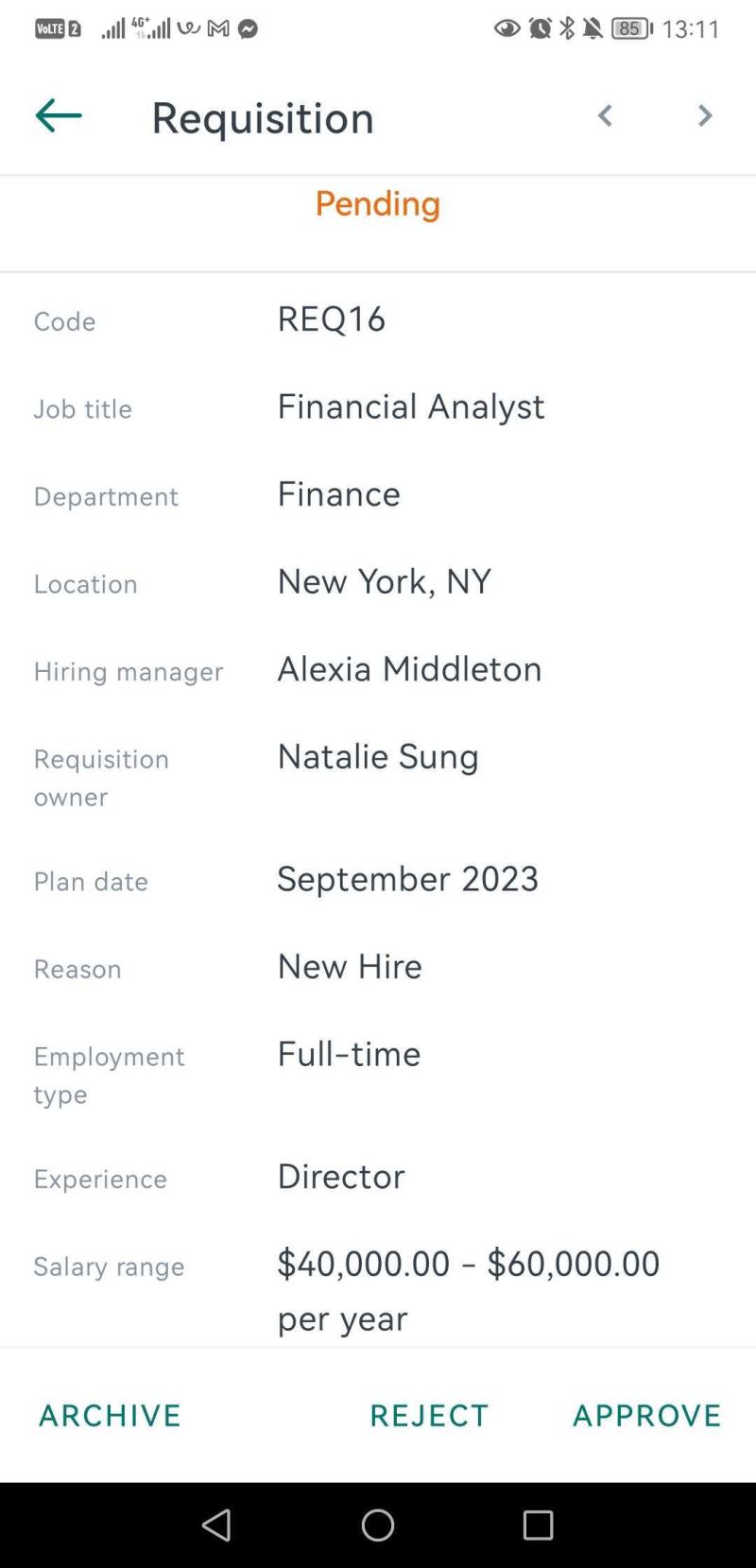Viewport: 756px width, 1568px height.
Task: Approve the REQ16 requisition
Action: point(646,1415)
